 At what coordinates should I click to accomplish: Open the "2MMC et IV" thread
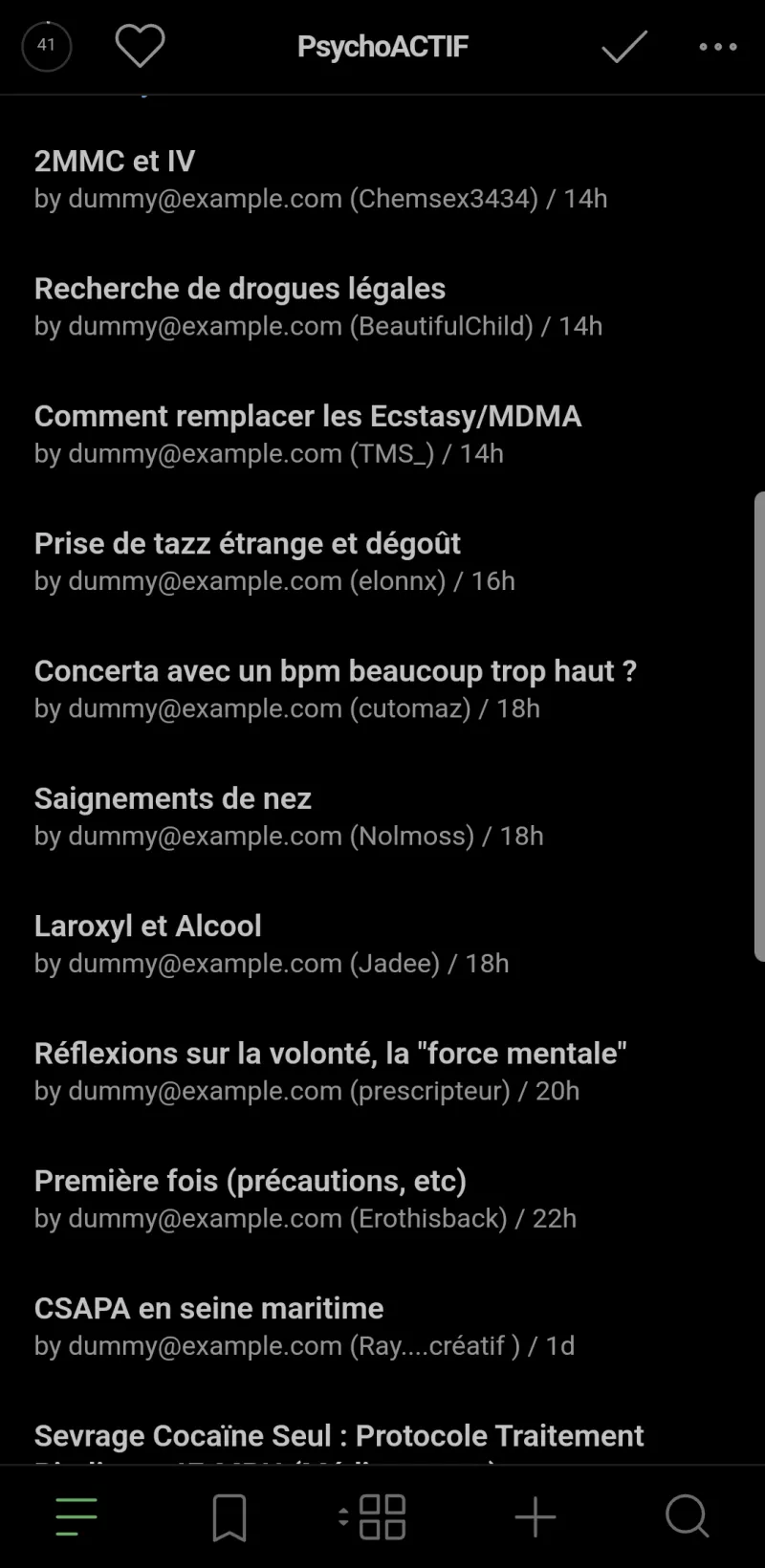tap(115, 162)
